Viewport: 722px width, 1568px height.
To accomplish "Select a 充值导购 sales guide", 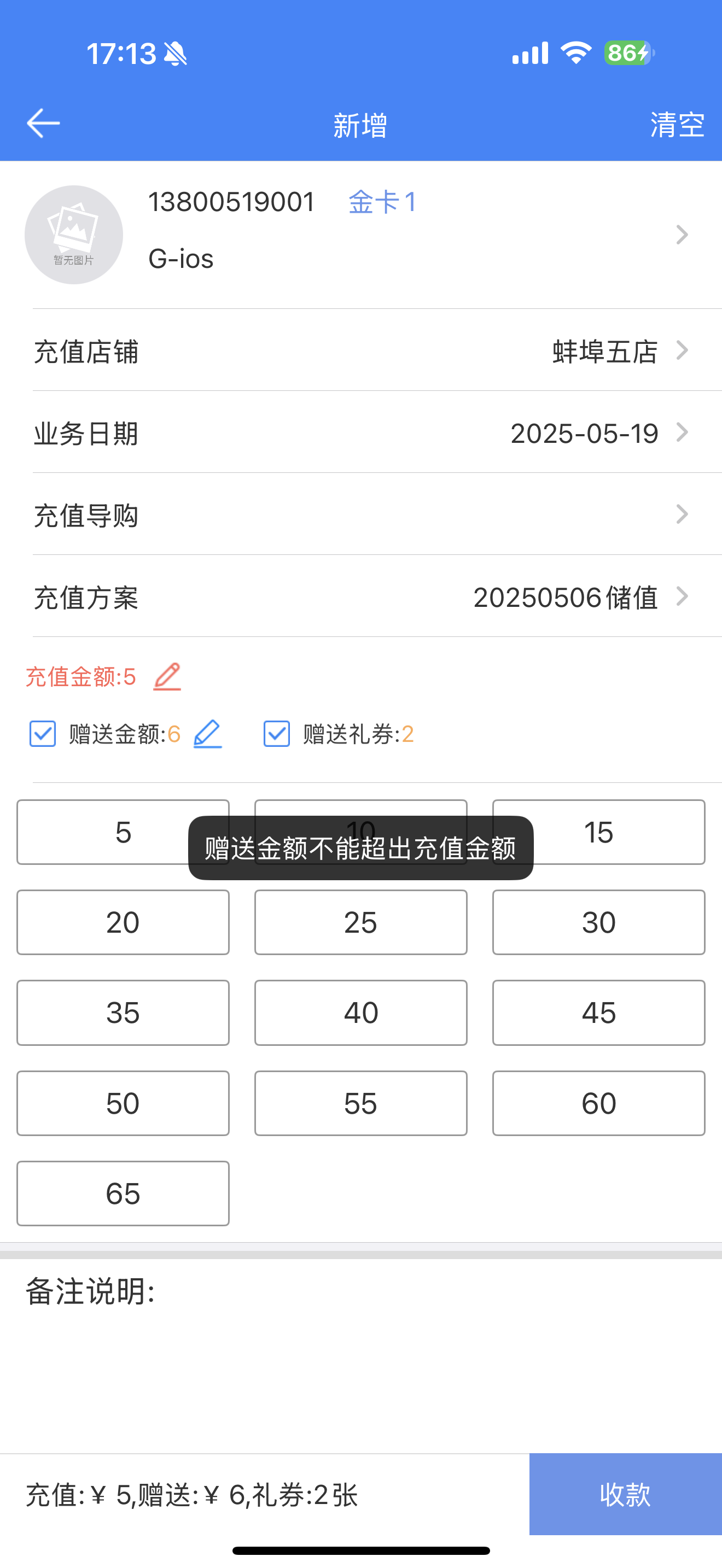I will click(361, 515).
